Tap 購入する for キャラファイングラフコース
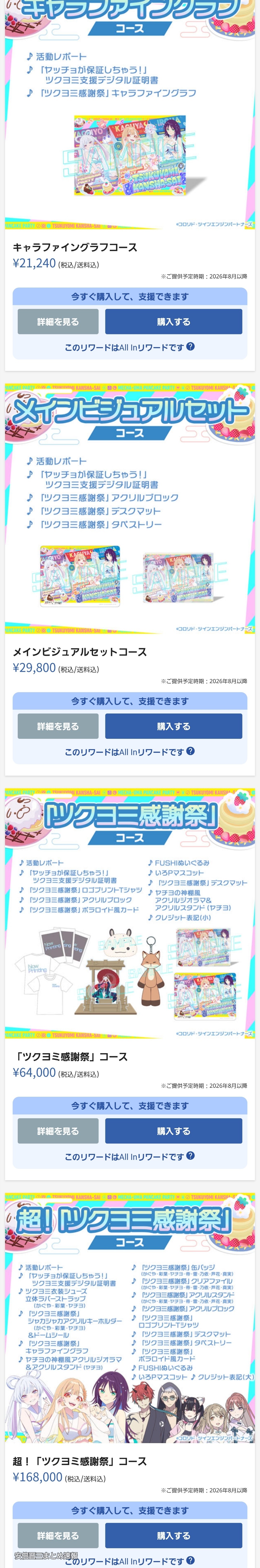This screenshot has height=1568, width=260. 174,321
